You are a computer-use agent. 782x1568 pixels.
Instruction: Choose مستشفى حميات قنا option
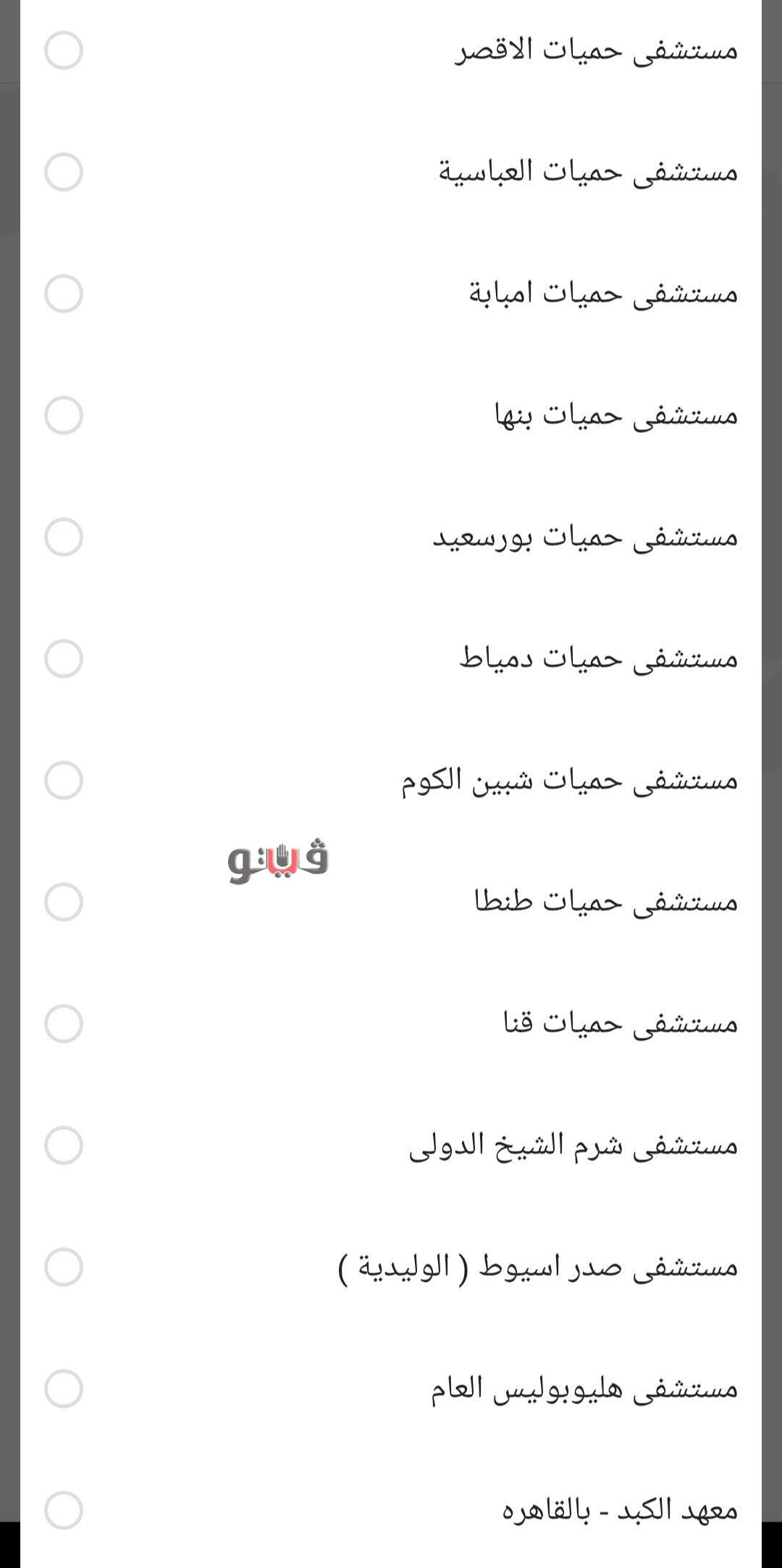coord(64,1024)
